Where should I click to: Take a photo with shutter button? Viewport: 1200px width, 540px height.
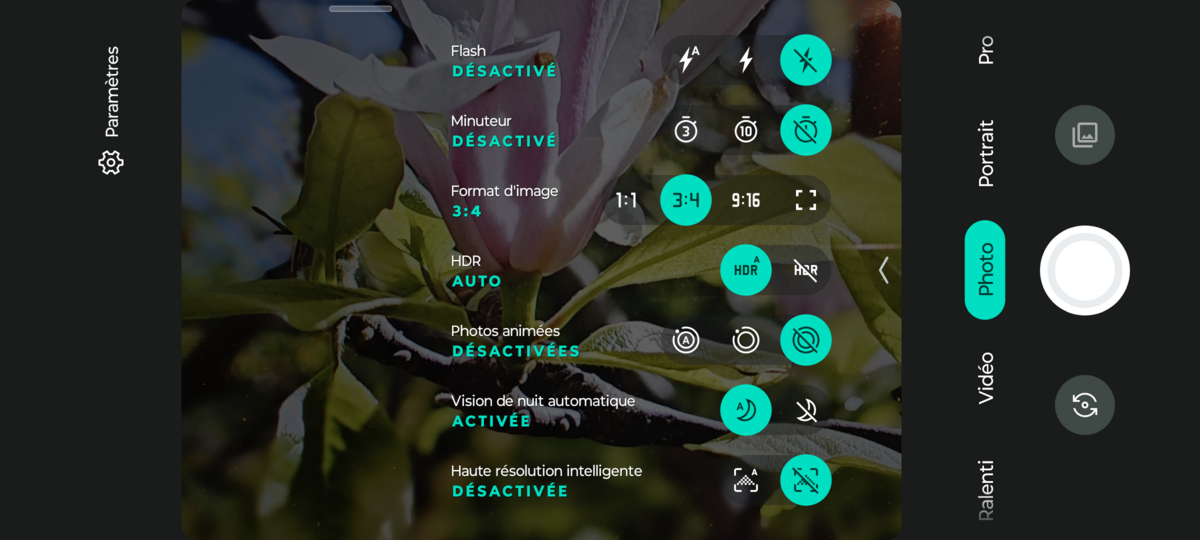(1085, 270)
